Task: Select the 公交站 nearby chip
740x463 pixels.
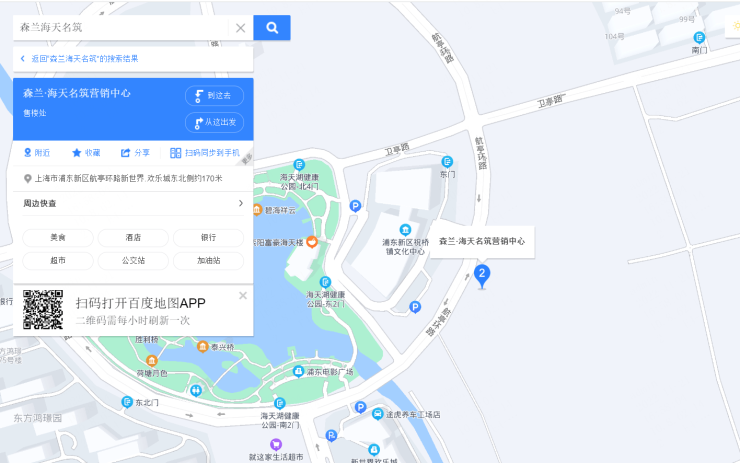Action: click(x=133, y=260)
